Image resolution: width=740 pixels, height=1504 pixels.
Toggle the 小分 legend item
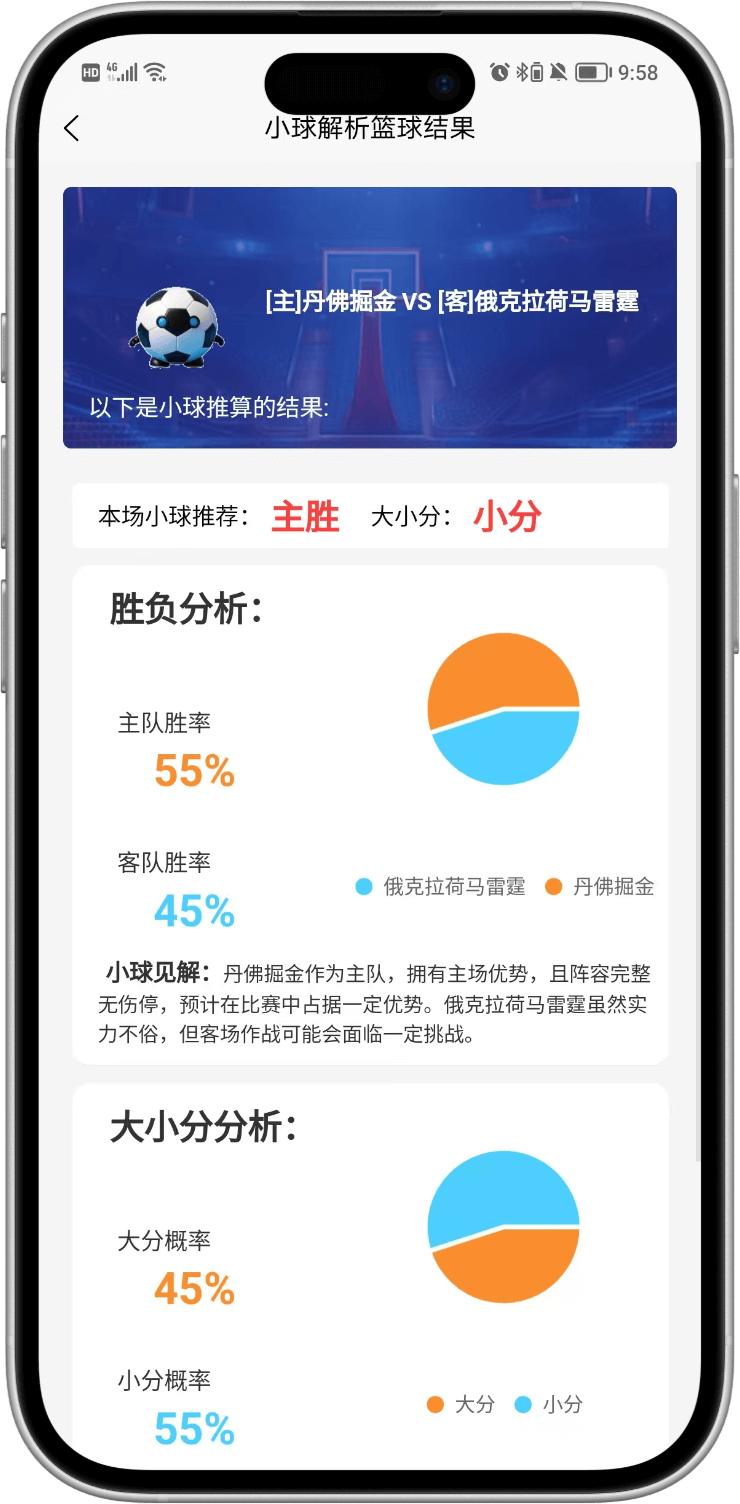549,1405
